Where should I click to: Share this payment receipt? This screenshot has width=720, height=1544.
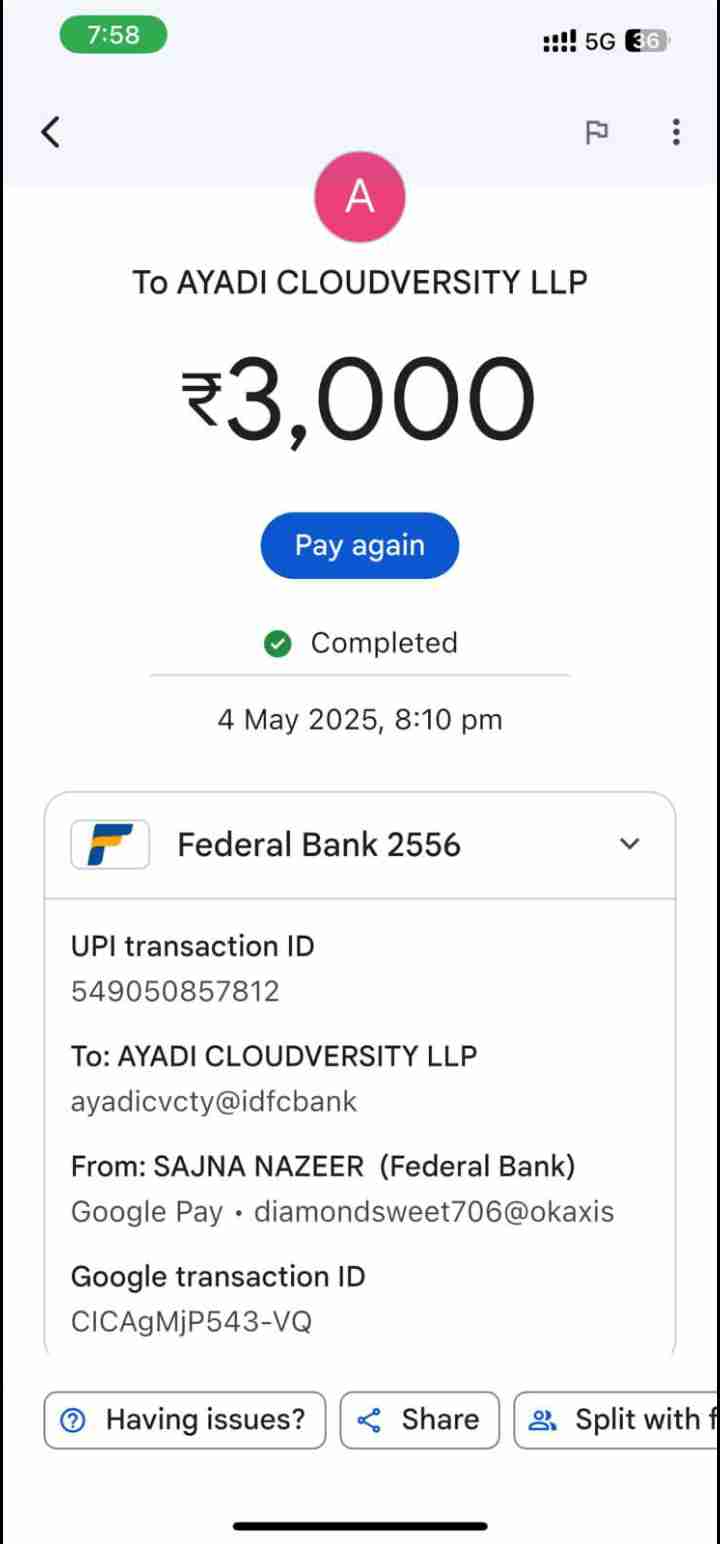click(419, 1420)
